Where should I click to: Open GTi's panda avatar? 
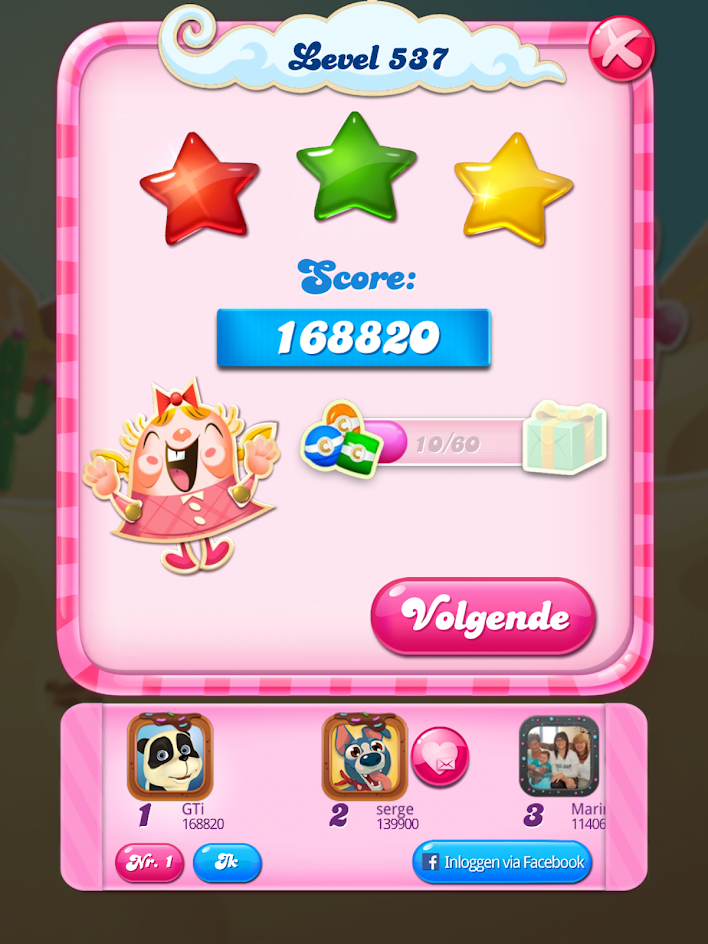[x=170, y=756]
